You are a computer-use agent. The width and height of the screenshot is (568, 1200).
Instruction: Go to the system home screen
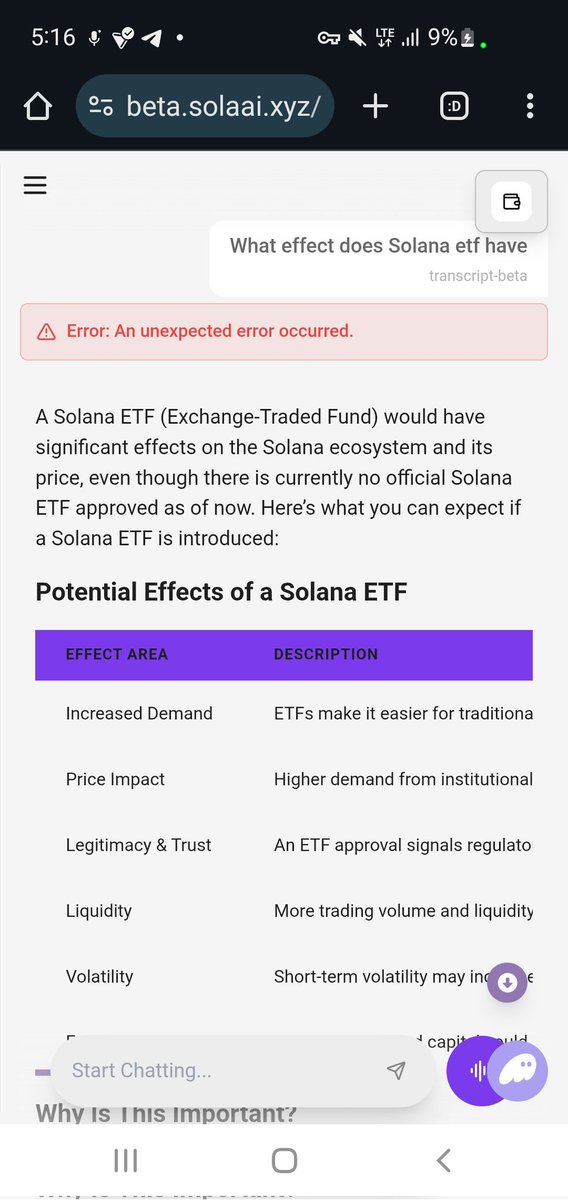[284, 1160]
